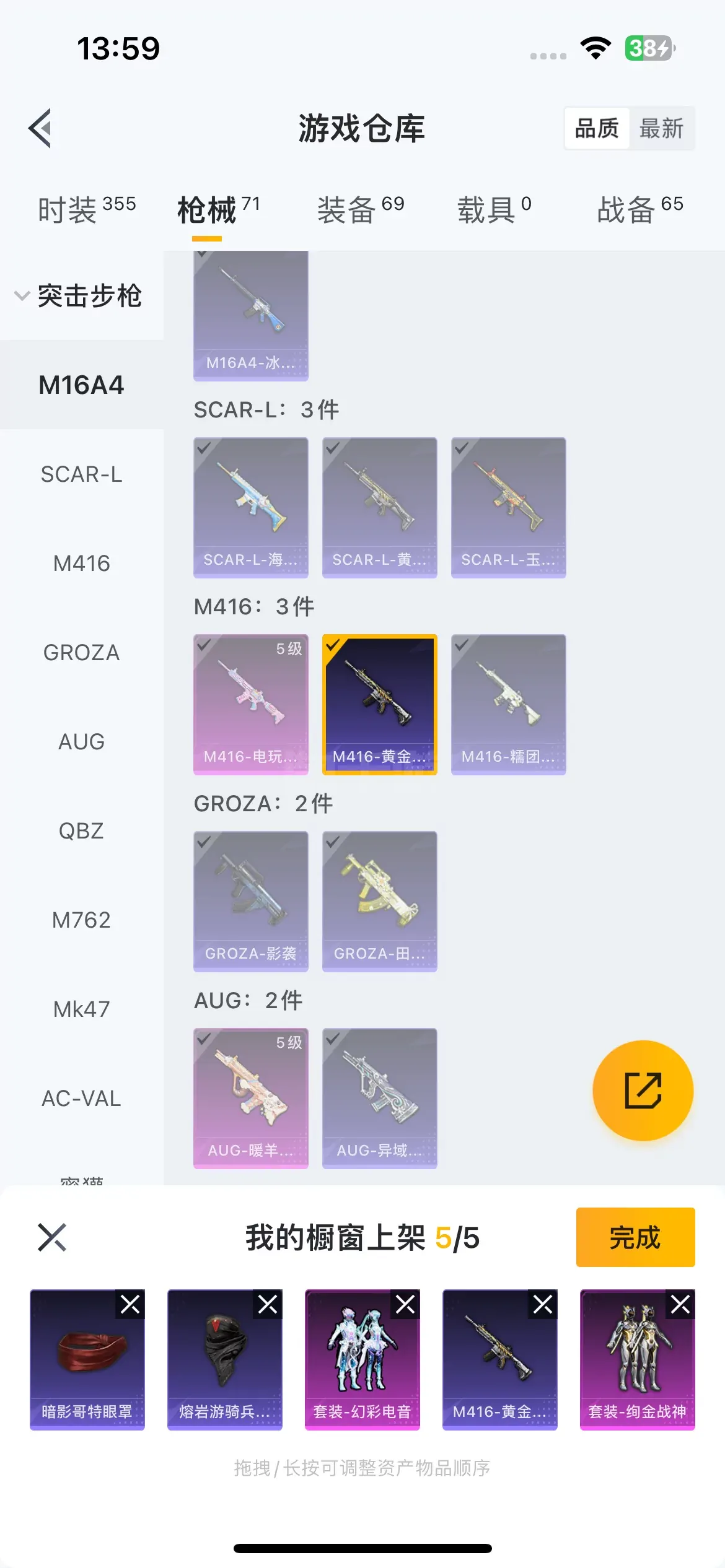Image resolution: width=725 pixels, height=1568 pixels.
Task: Open the 战备 tab
Action: 640,209
